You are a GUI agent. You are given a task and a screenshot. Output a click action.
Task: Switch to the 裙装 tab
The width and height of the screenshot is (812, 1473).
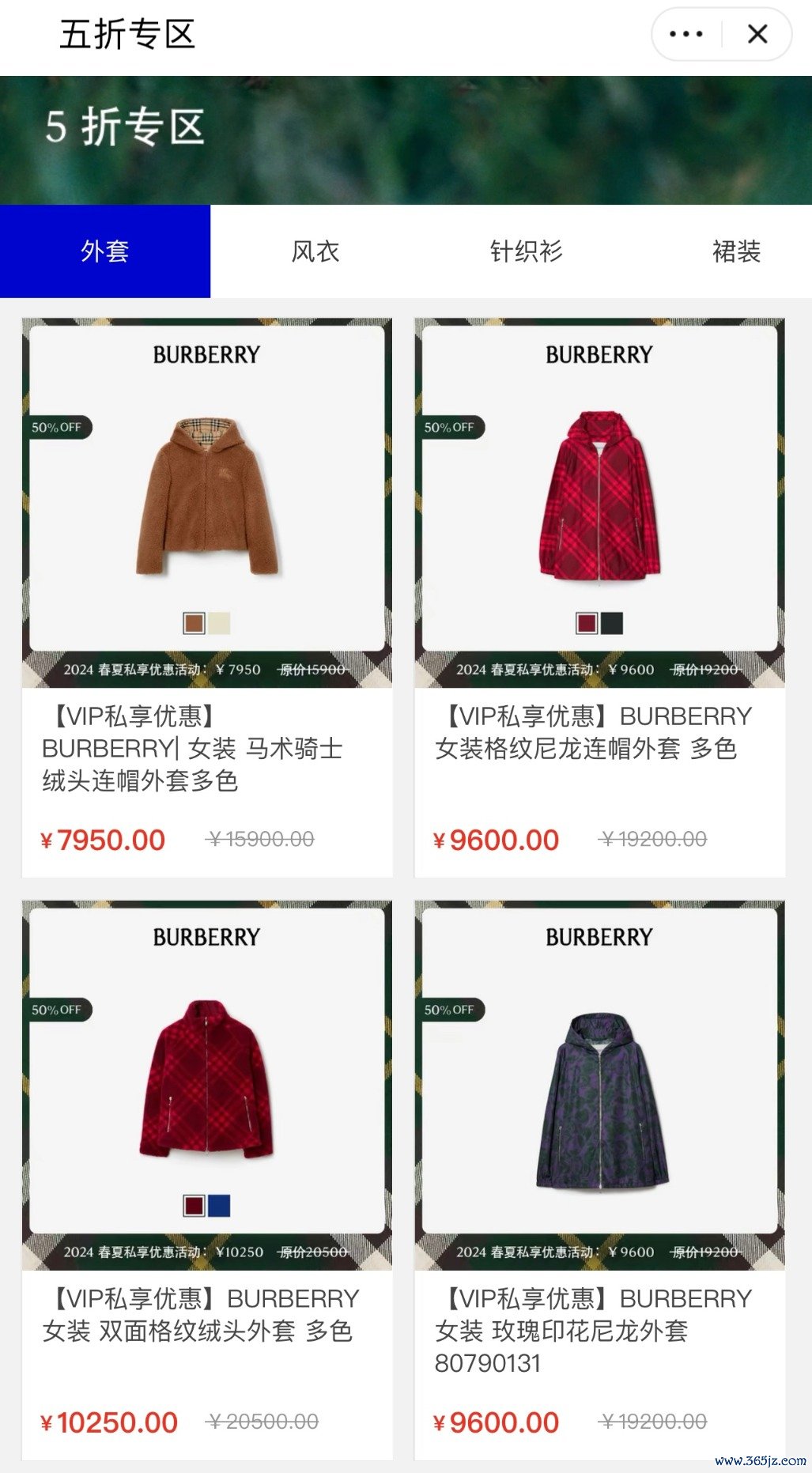click(736, 251)
